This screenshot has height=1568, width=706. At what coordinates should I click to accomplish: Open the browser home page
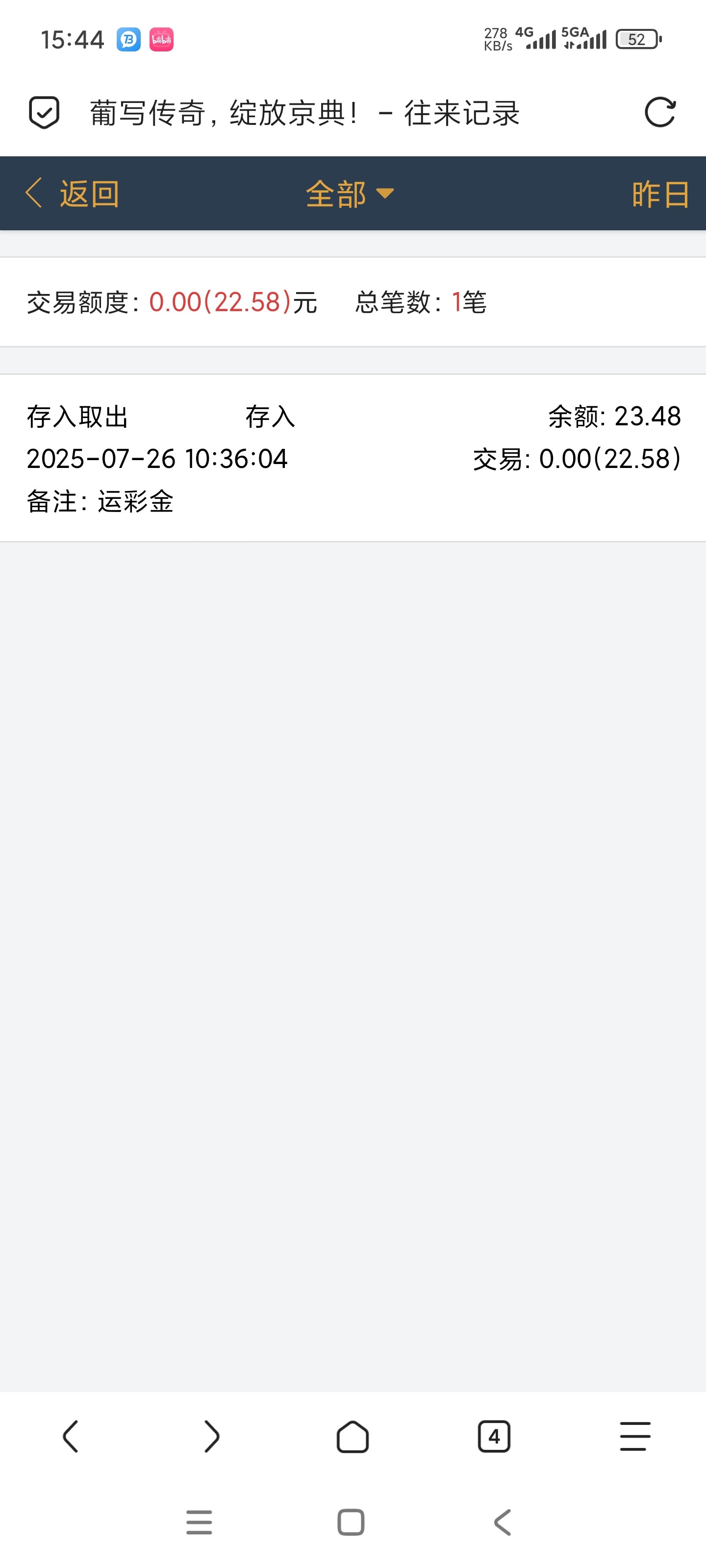coord(353,1437)
